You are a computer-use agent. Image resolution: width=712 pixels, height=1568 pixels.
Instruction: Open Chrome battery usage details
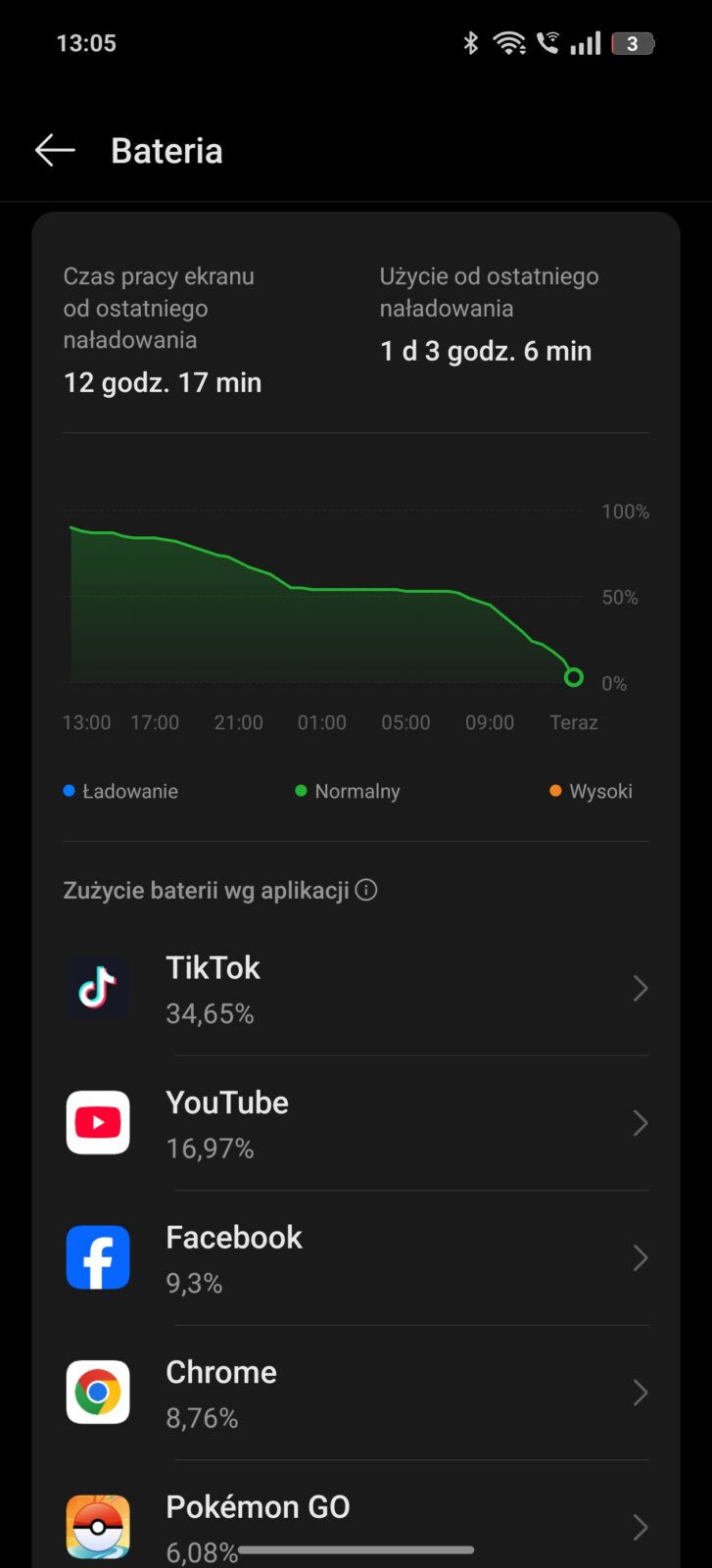click(356, 1393)
